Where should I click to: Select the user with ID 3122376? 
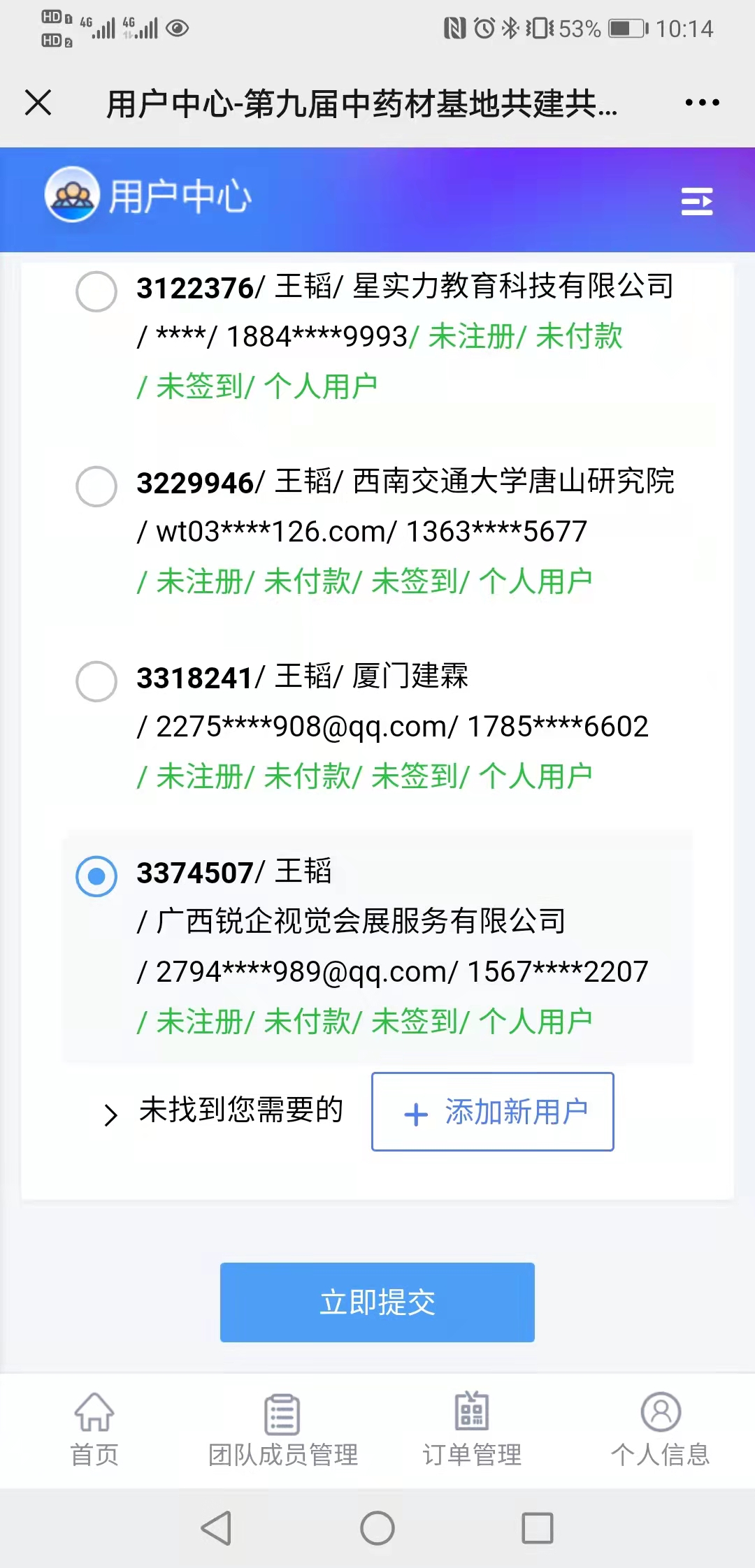[x=96, y=291]
